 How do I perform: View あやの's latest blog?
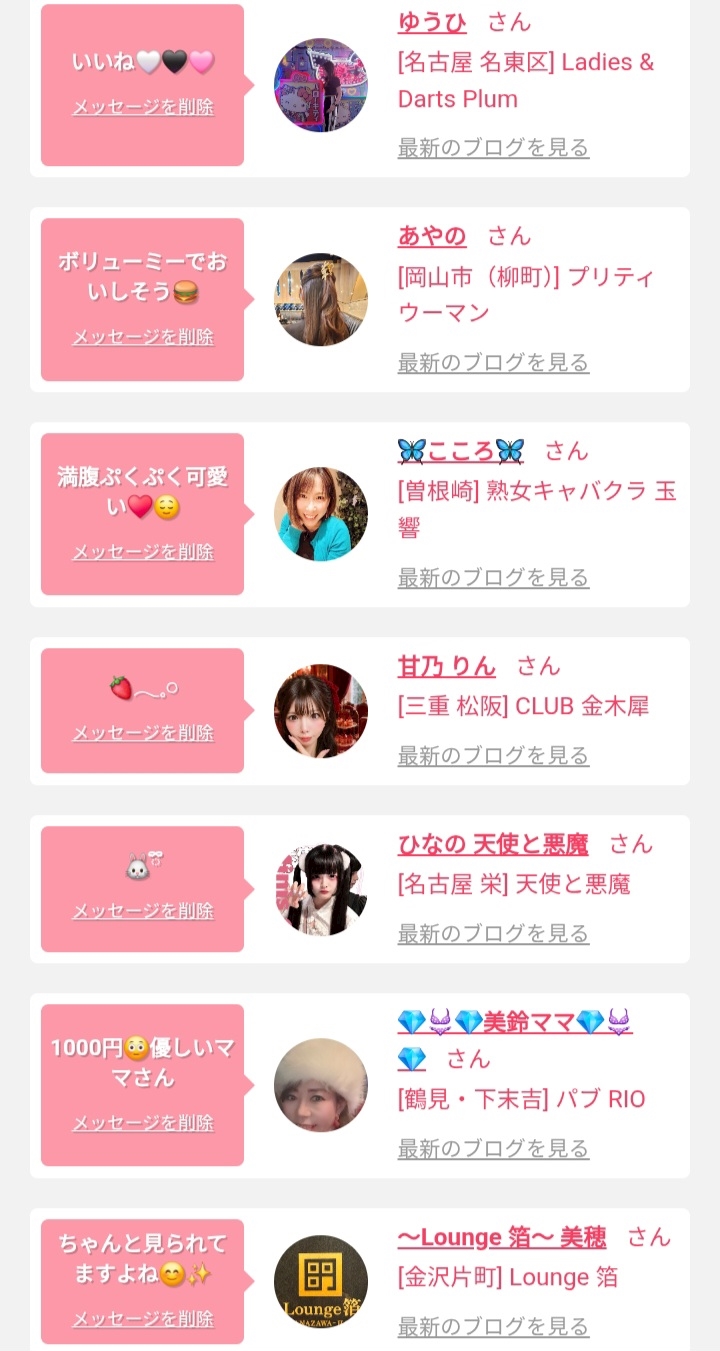point(493,362)
